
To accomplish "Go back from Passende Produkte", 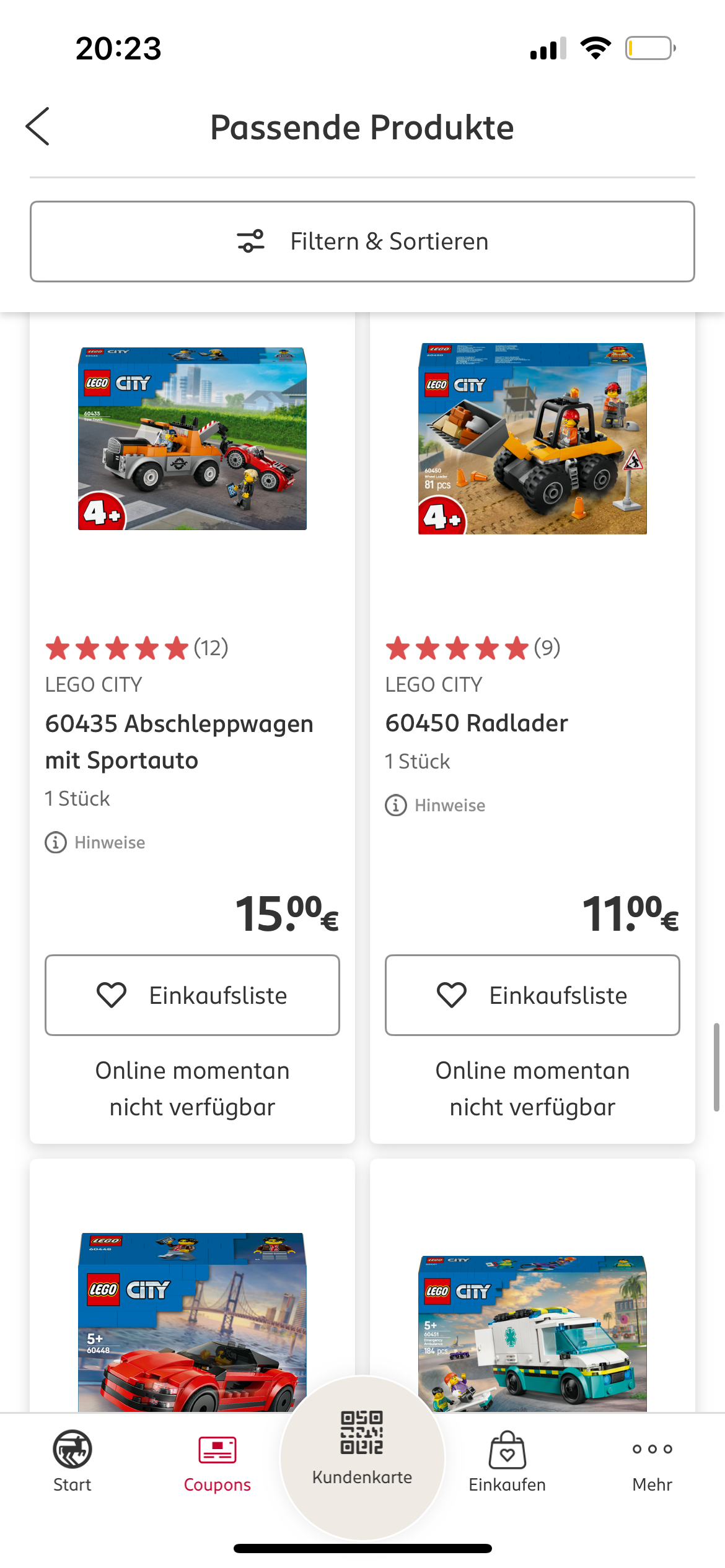I will [38, 127].
